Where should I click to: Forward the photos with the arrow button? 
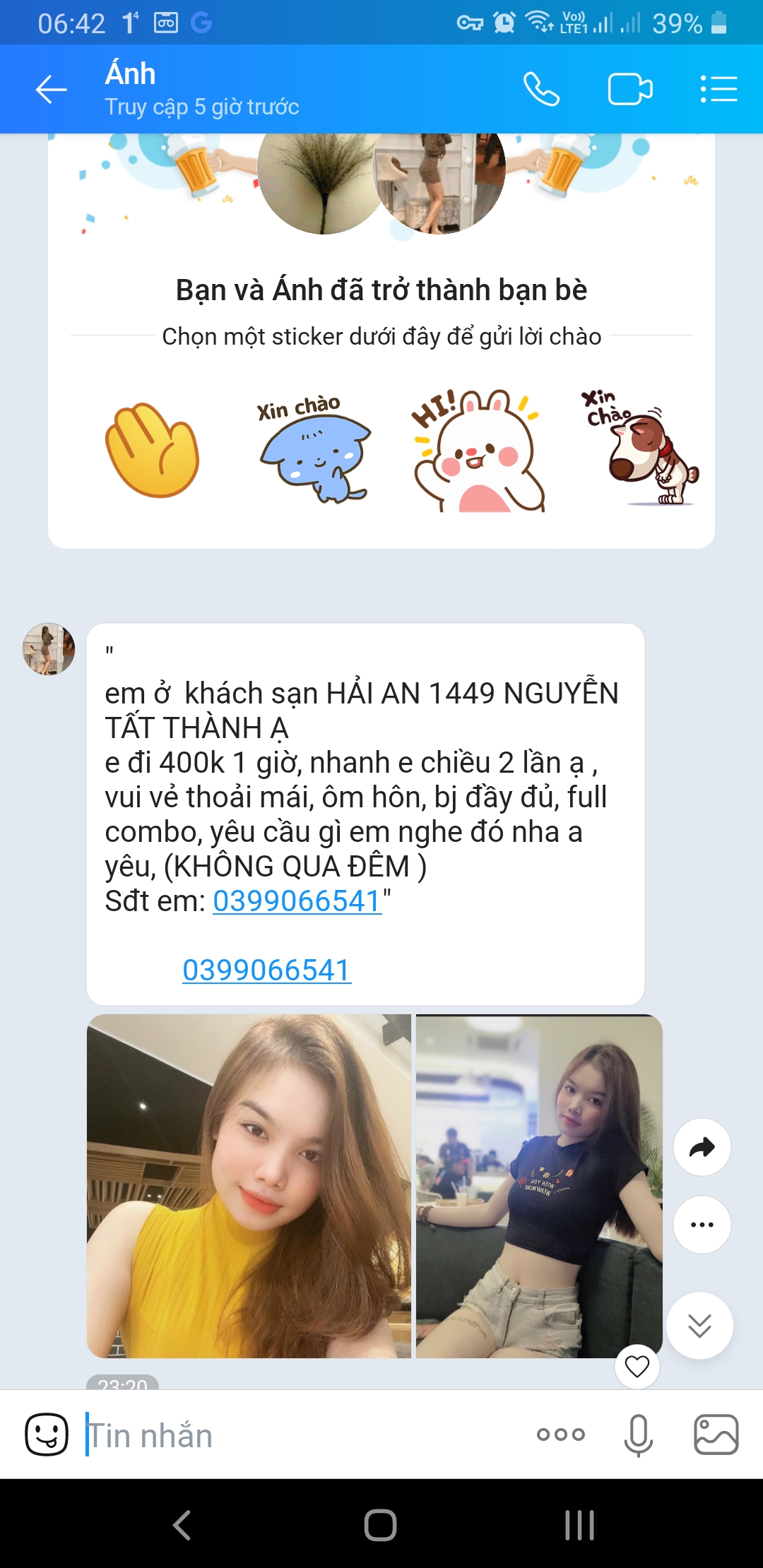[702, 1147]
